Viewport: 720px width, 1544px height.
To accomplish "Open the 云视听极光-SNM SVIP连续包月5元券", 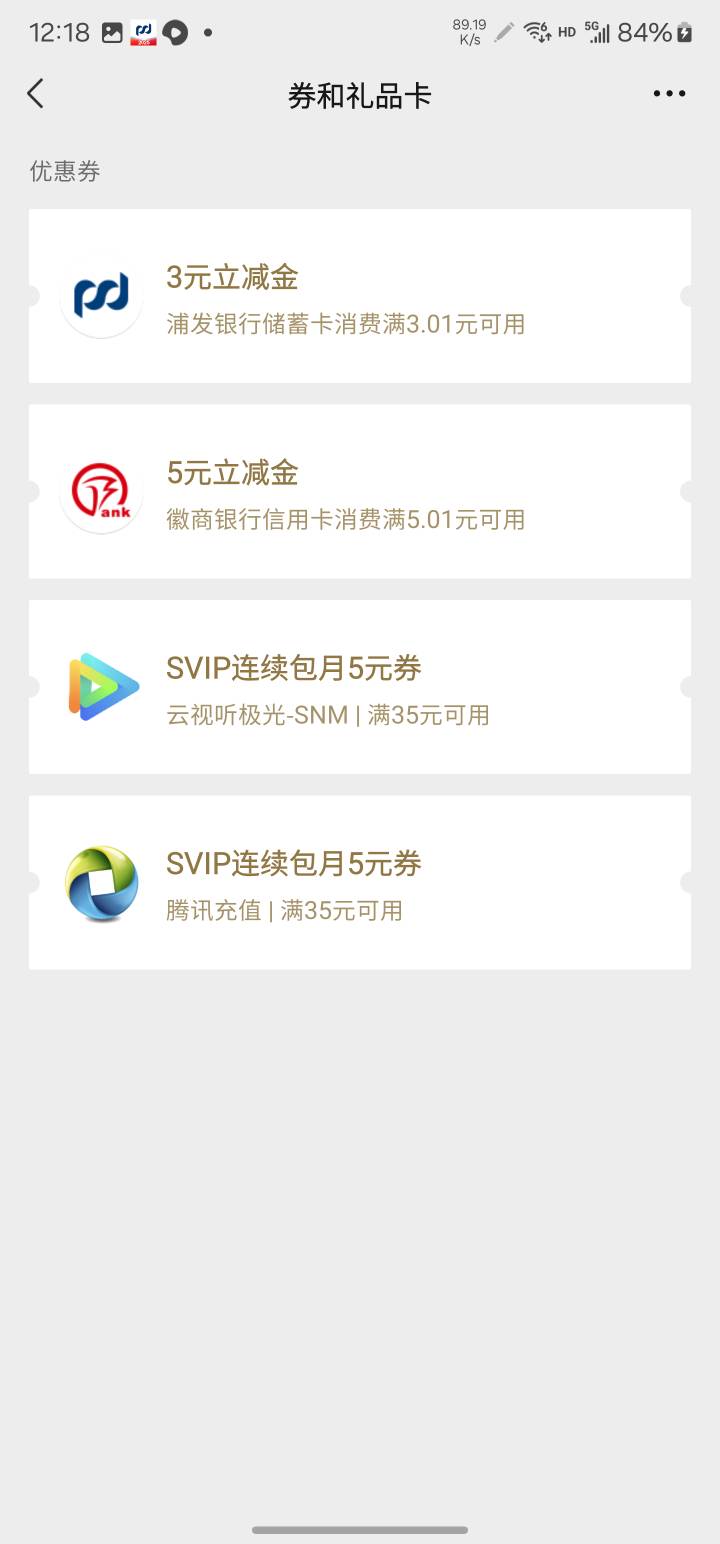I will [360, 687].
